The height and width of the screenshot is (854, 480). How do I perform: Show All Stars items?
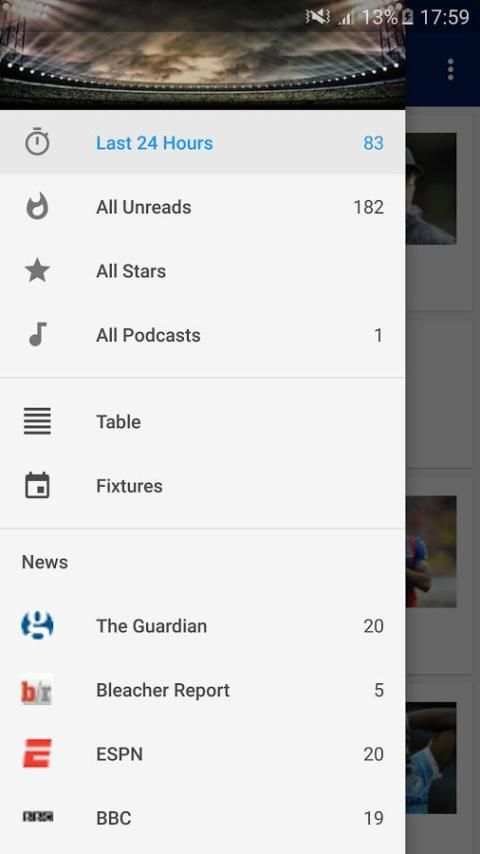click(x=203, y=271)
